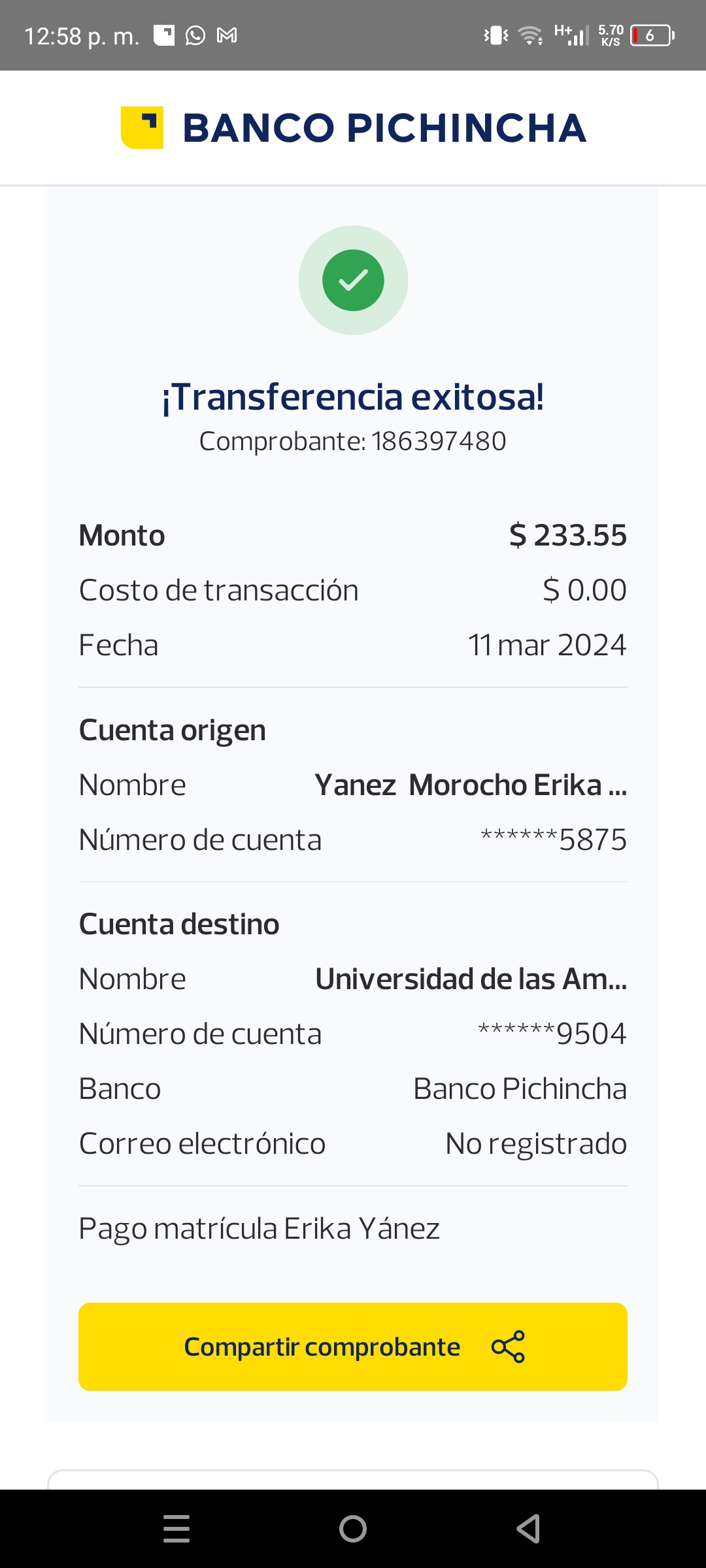Share the receipt via Compartir comprobante
This screenshot has height=1568, width=706.
pos(353,1347)
